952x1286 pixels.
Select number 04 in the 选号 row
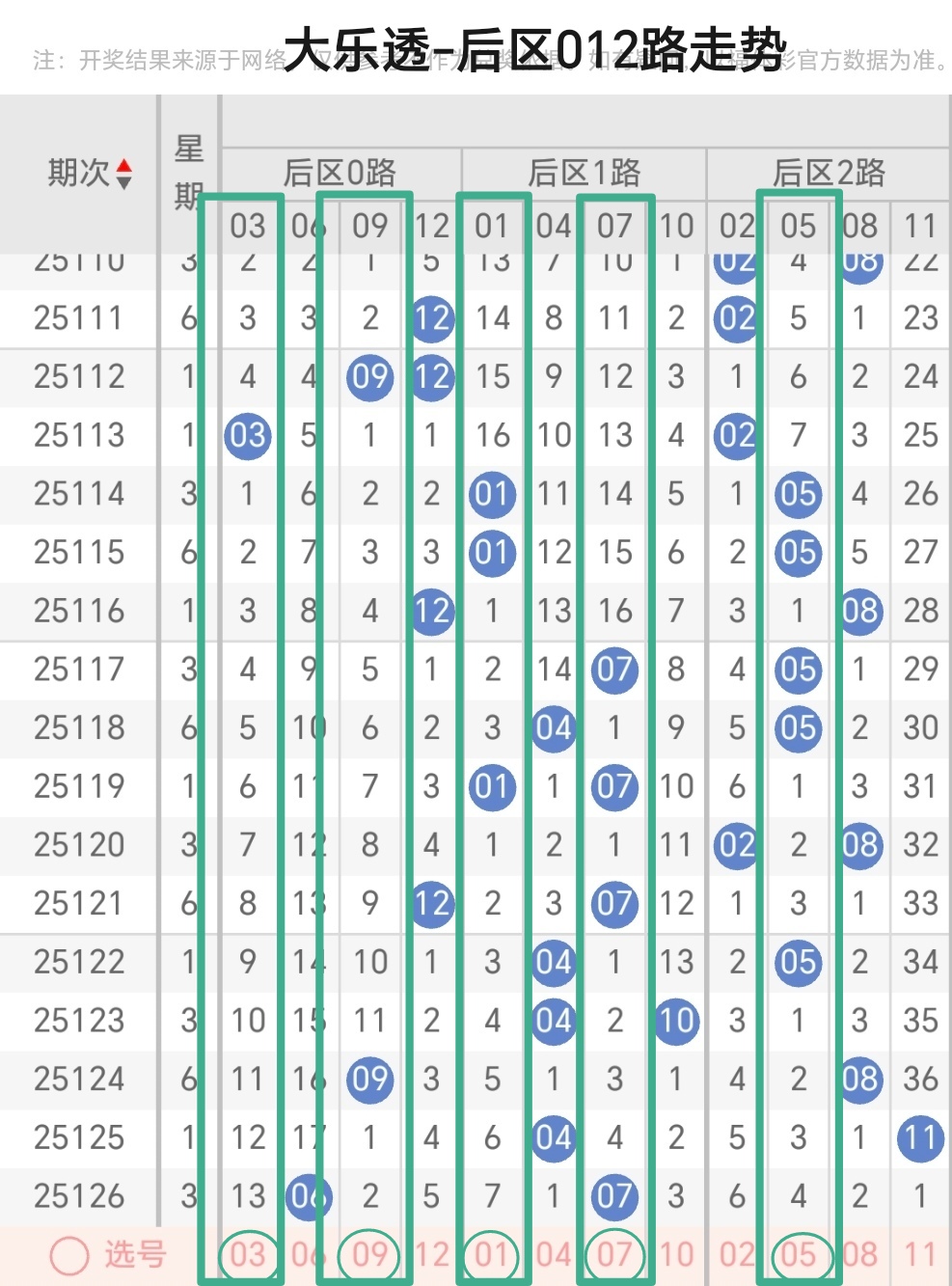(x=554, y=1254)
